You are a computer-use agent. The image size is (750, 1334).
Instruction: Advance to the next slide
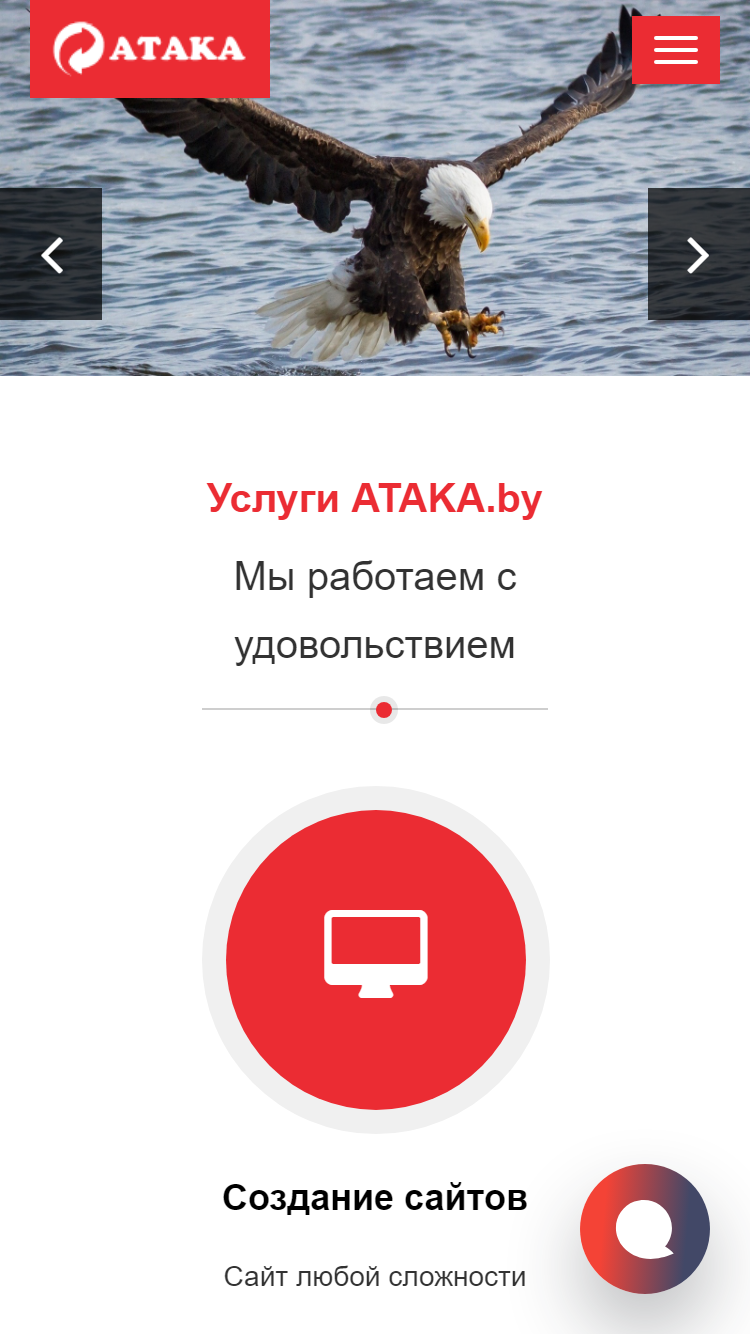point(699,254)
